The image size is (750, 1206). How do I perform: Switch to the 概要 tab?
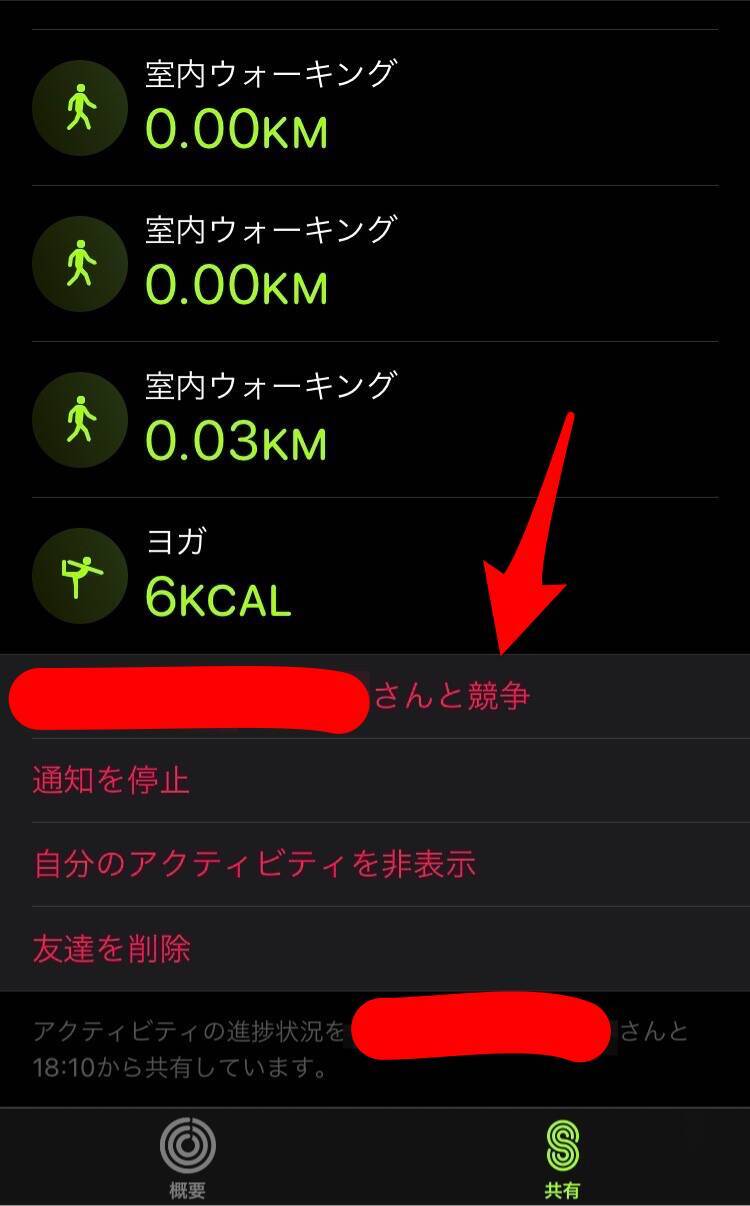click(x=188, y=1158)
